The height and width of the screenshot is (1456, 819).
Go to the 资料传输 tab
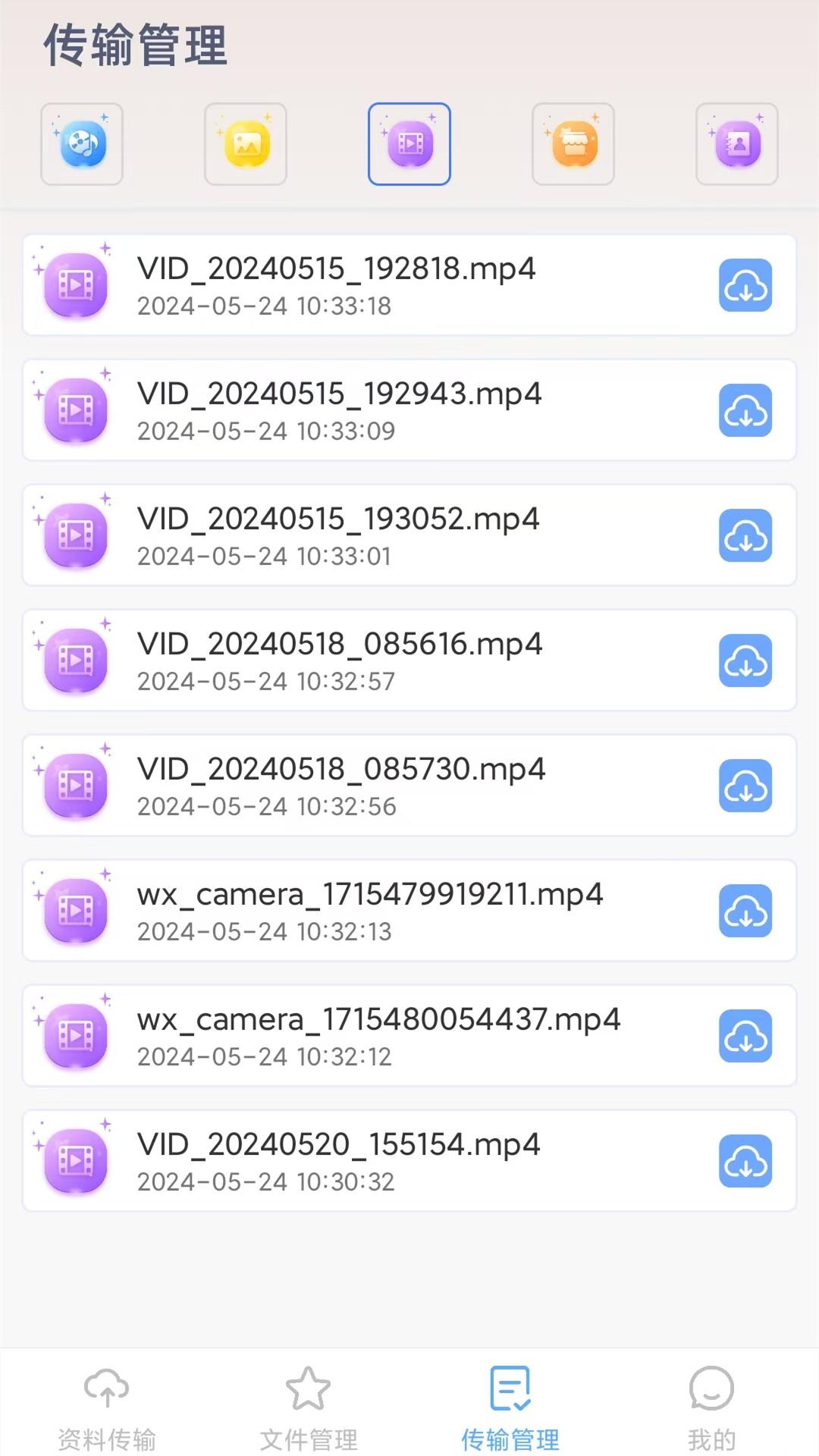coord(107,1407)
